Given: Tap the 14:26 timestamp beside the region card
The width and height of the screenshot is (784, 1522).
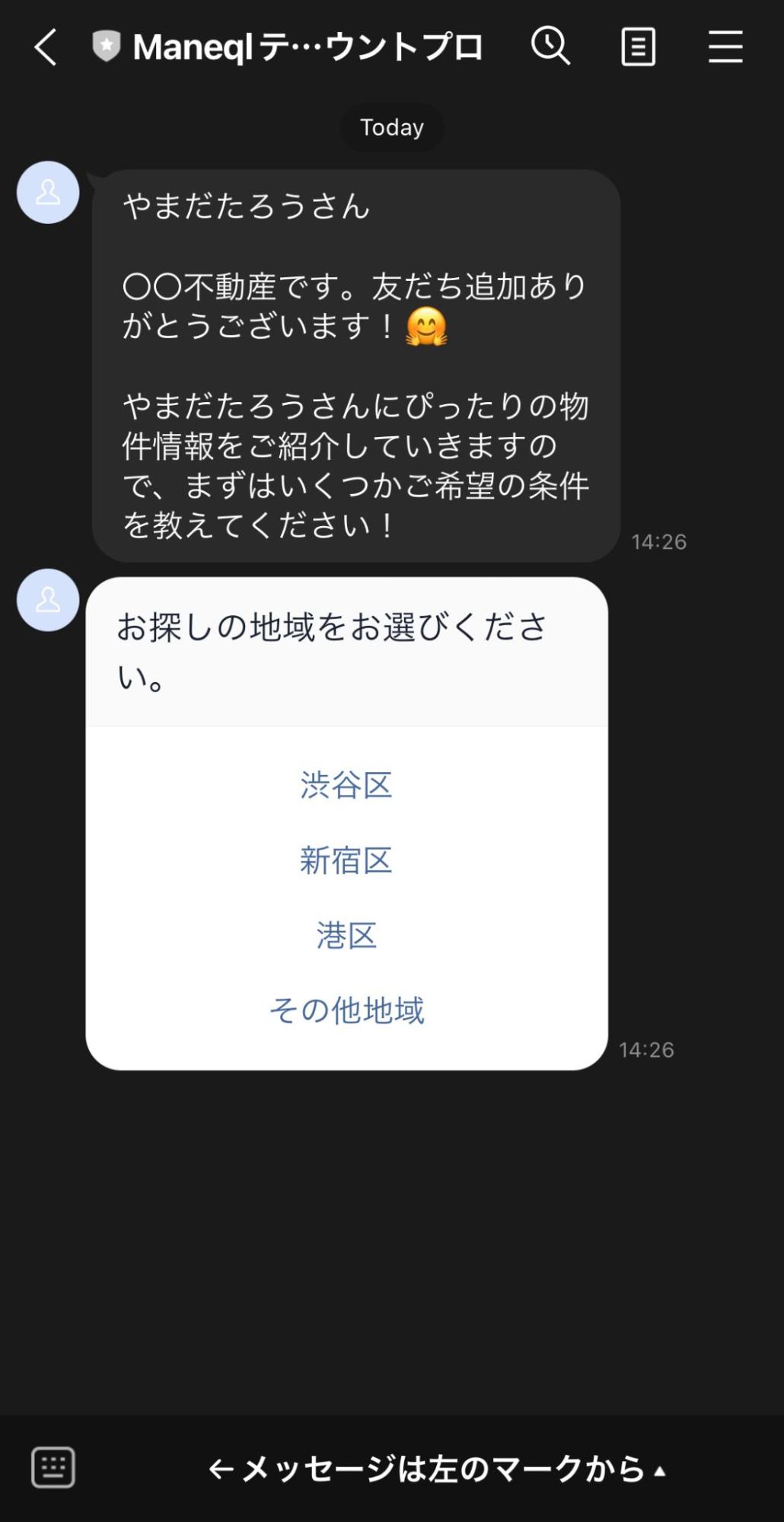Looking at the screenshot, I should click(x=646, y=1049).
